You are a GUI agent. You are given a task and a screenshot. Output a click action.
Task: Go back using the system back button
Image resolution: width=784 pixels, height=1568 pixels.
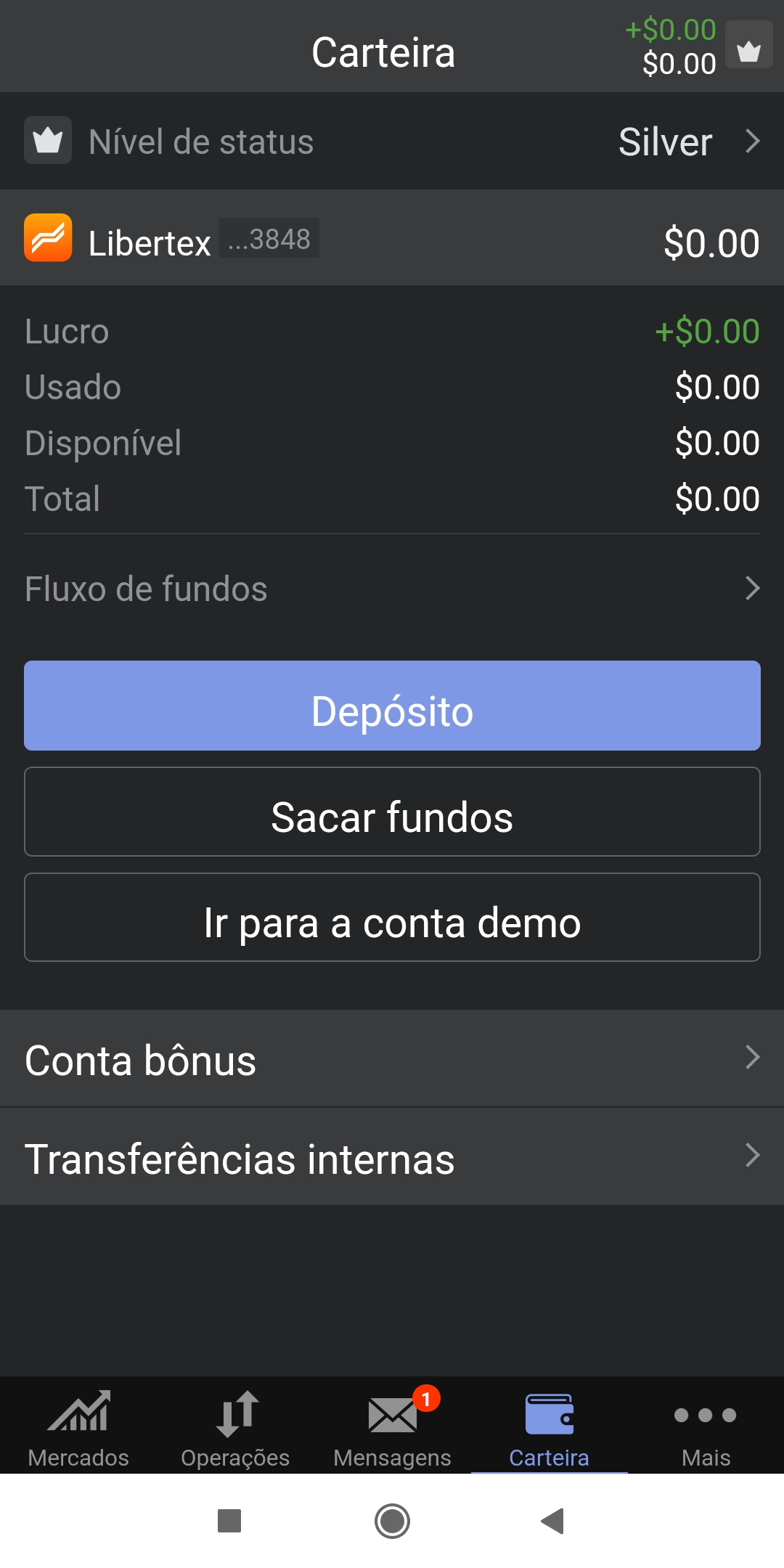tap(553, 1521)
